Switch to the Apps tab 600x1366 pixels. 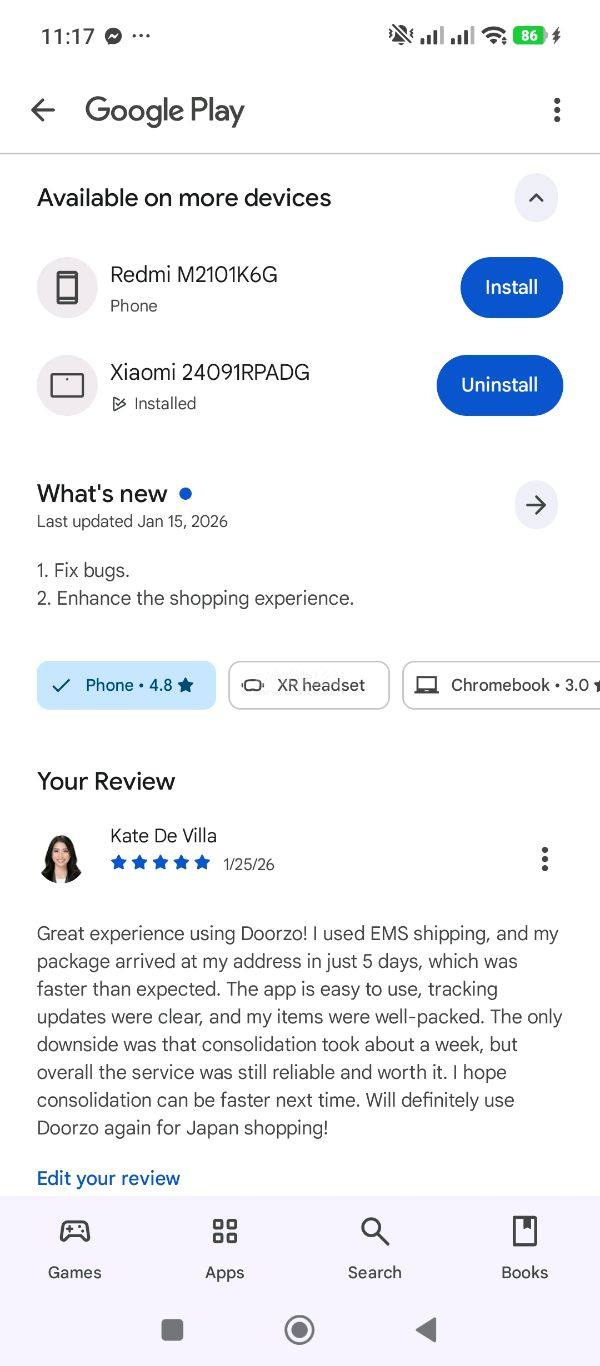(225, 1247)
